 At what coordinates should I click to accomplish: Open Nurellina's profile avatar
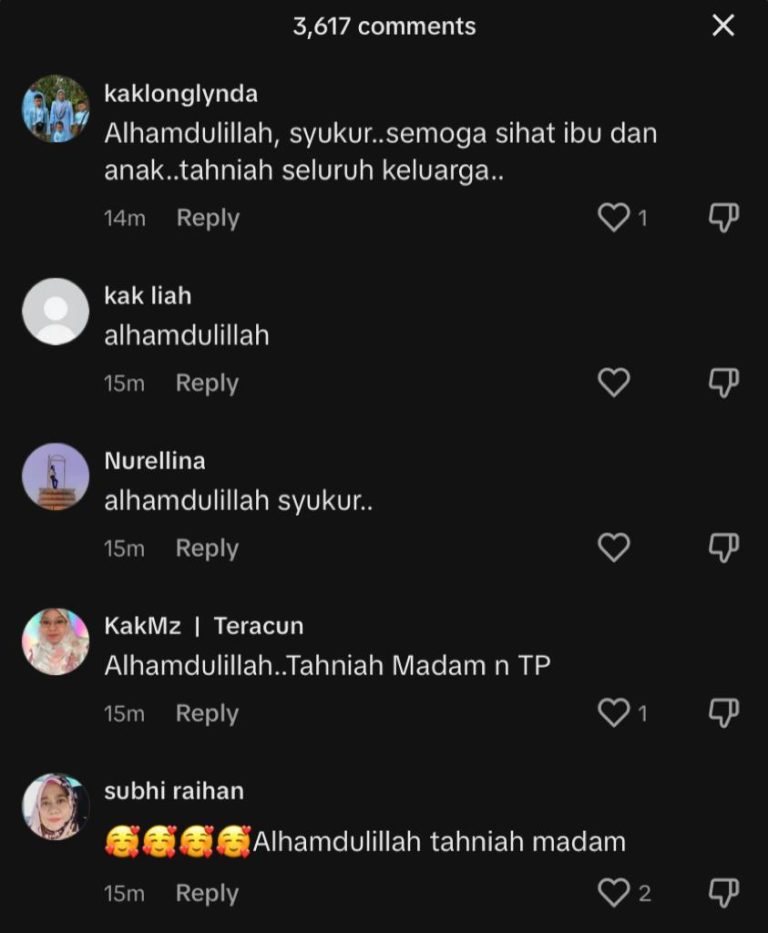56,476
